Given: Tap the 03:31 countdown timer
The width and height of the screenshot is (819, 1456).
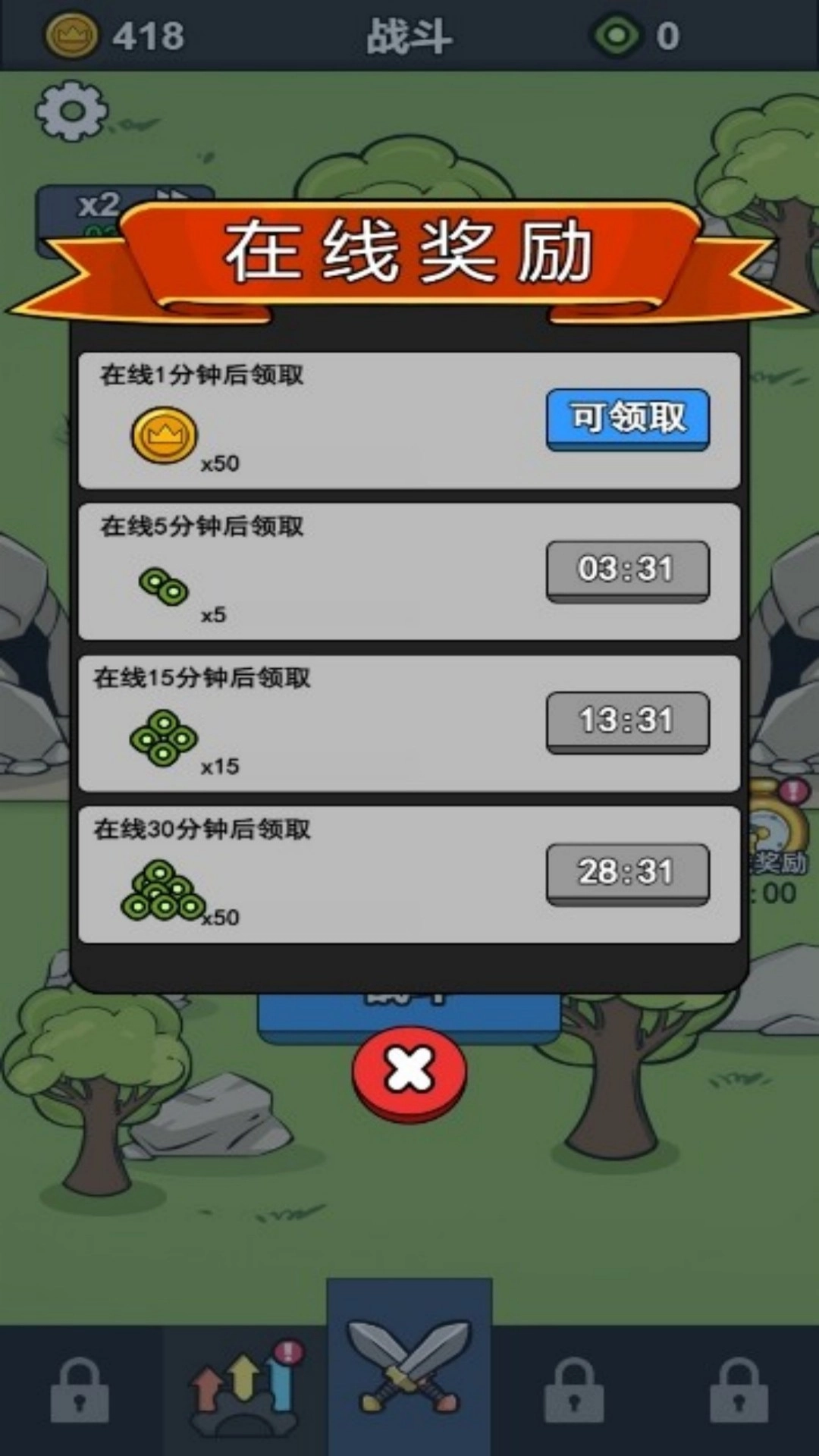Looking at the screenshot, I should [628, 571].
